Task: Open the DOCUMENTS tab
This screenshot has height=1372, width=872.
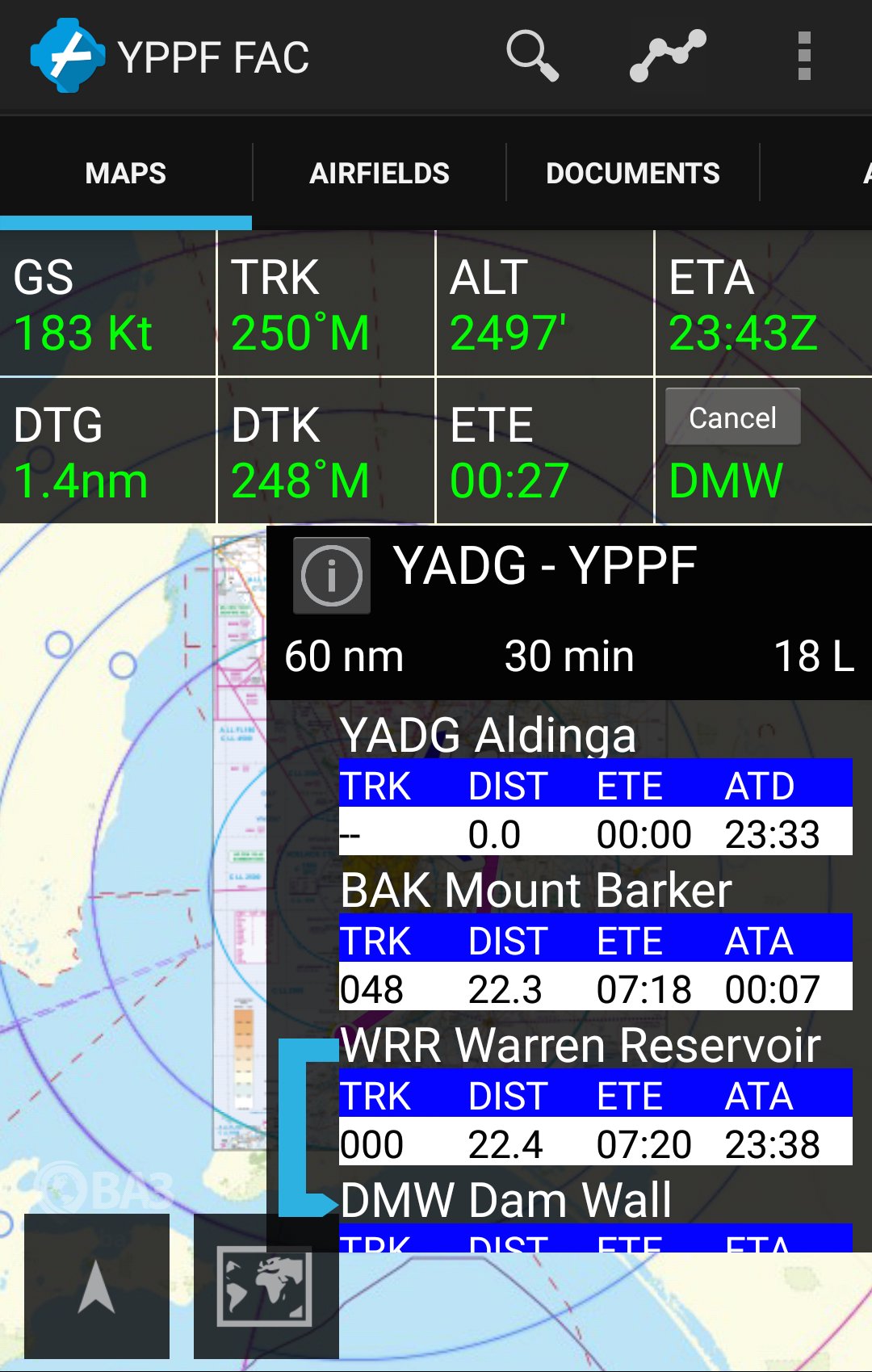Action: (x=632, y=172)
